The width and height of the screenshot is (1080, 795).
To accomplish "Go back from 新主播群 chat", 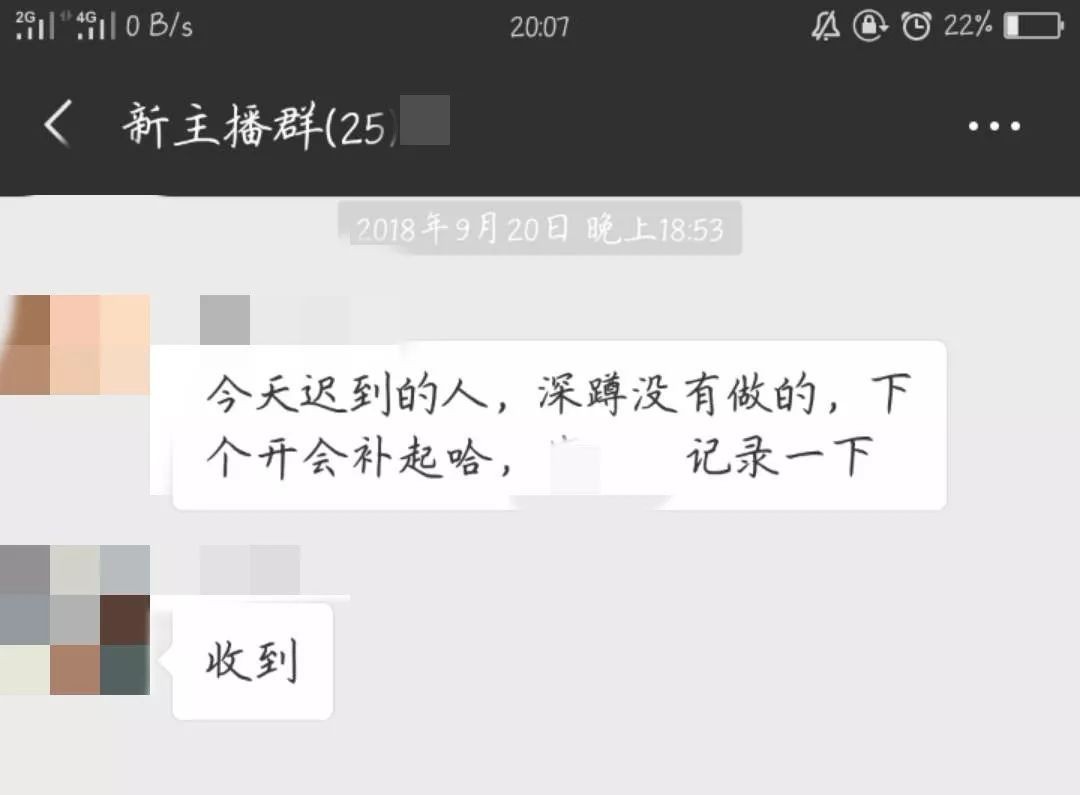I will coord(58,125).
